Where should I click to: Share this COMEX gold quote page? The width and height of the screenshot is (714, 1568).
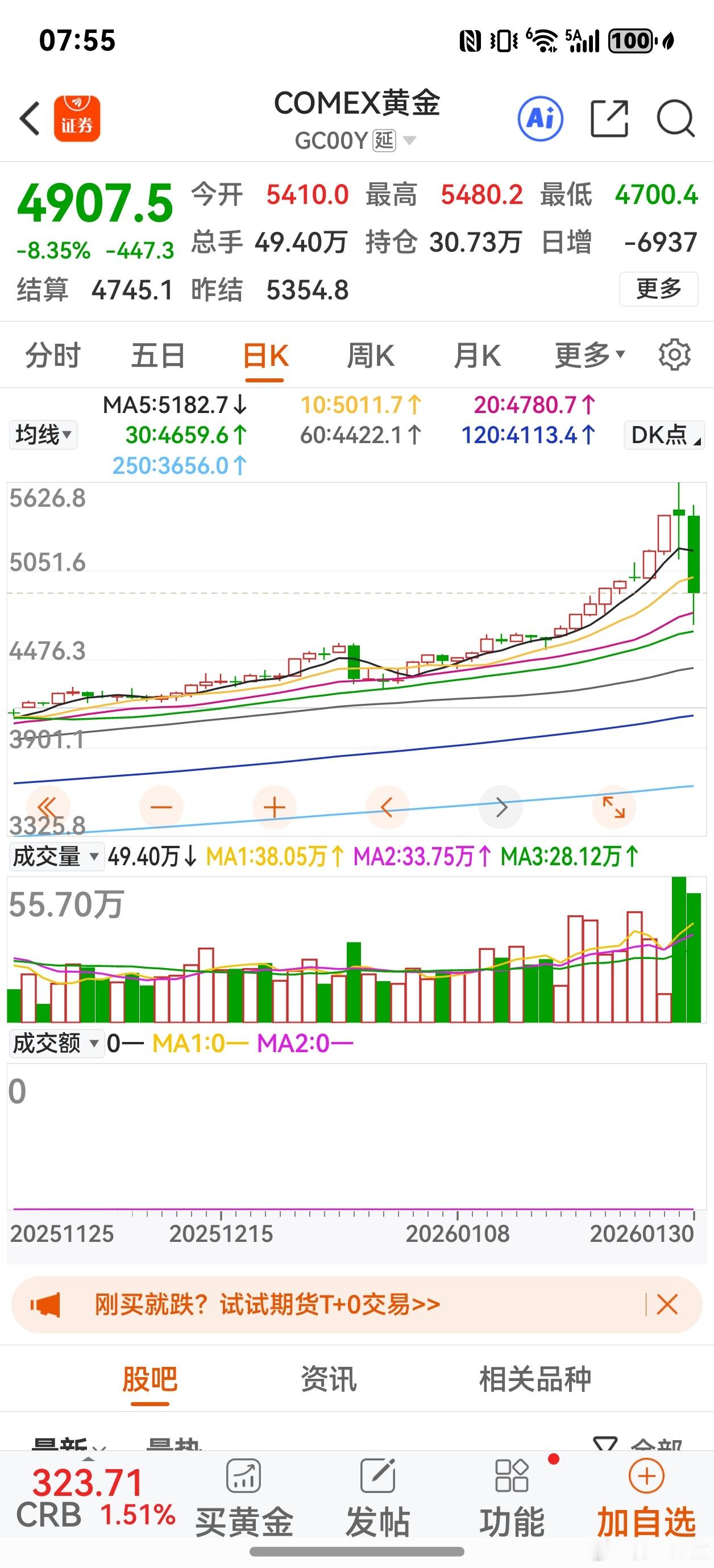[x=609, y=118]
